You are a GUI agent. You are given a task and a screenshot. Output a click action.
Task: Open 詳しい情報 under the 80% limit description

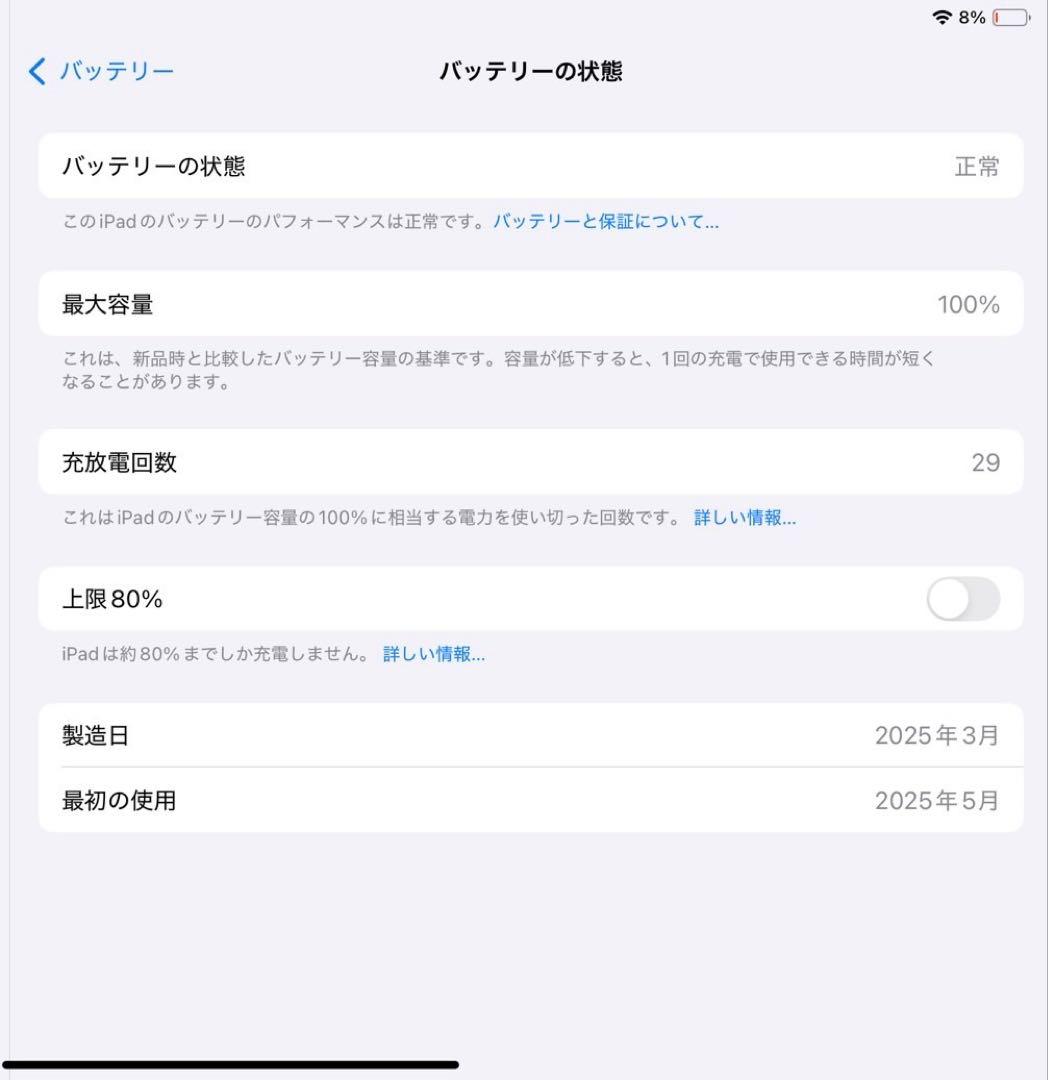tap(434, 654)
